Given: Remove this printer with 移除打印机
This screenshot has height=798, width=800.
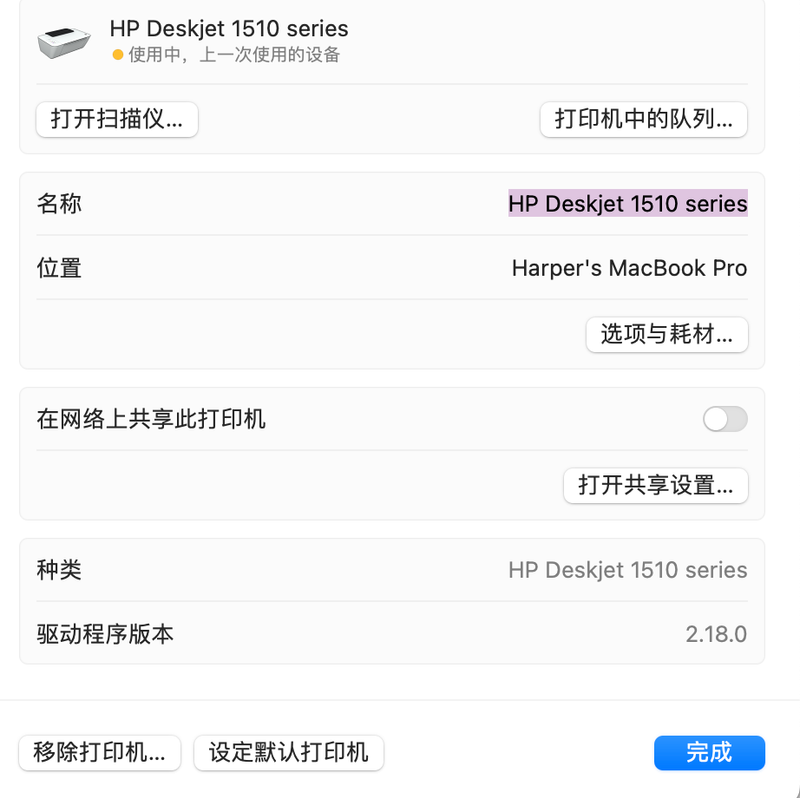Looking at the screenshot, I should click(100, 752).
